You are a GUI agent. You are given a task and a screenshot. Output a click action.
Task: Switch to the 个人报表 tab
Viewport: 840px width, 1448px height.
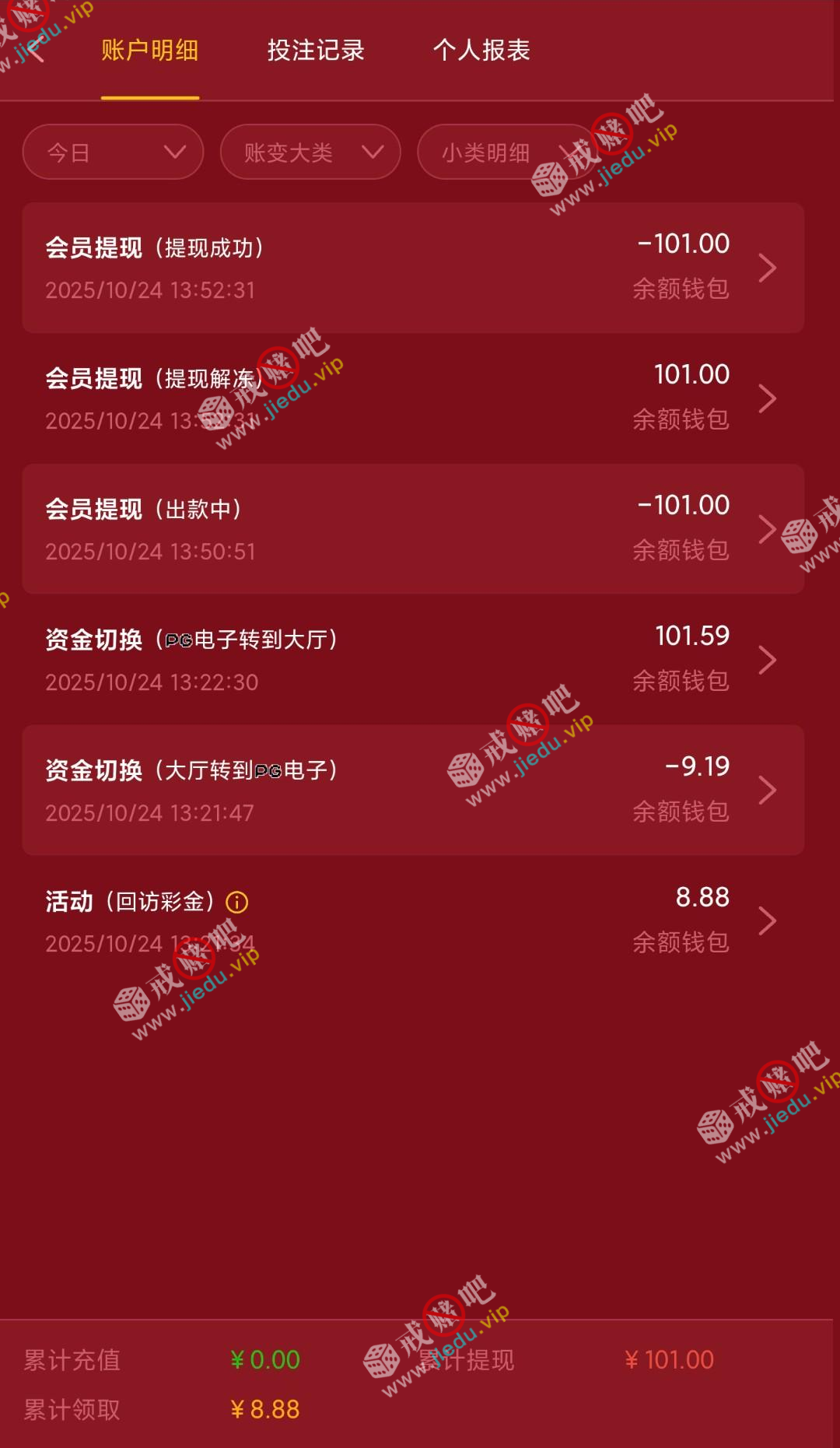pos(481,51)
